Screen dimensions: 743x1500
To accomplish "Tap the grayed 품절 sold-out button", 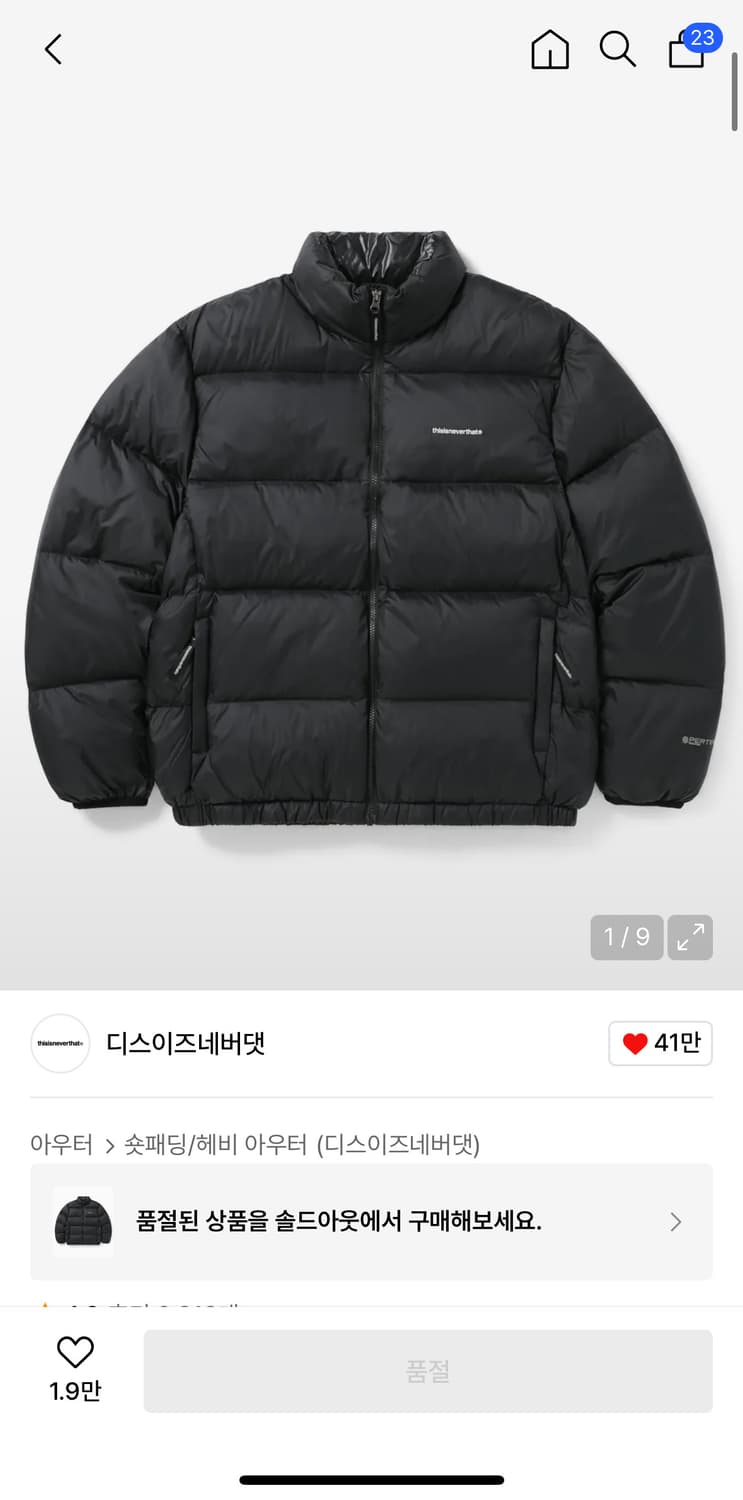I will tap(428, 1370).
